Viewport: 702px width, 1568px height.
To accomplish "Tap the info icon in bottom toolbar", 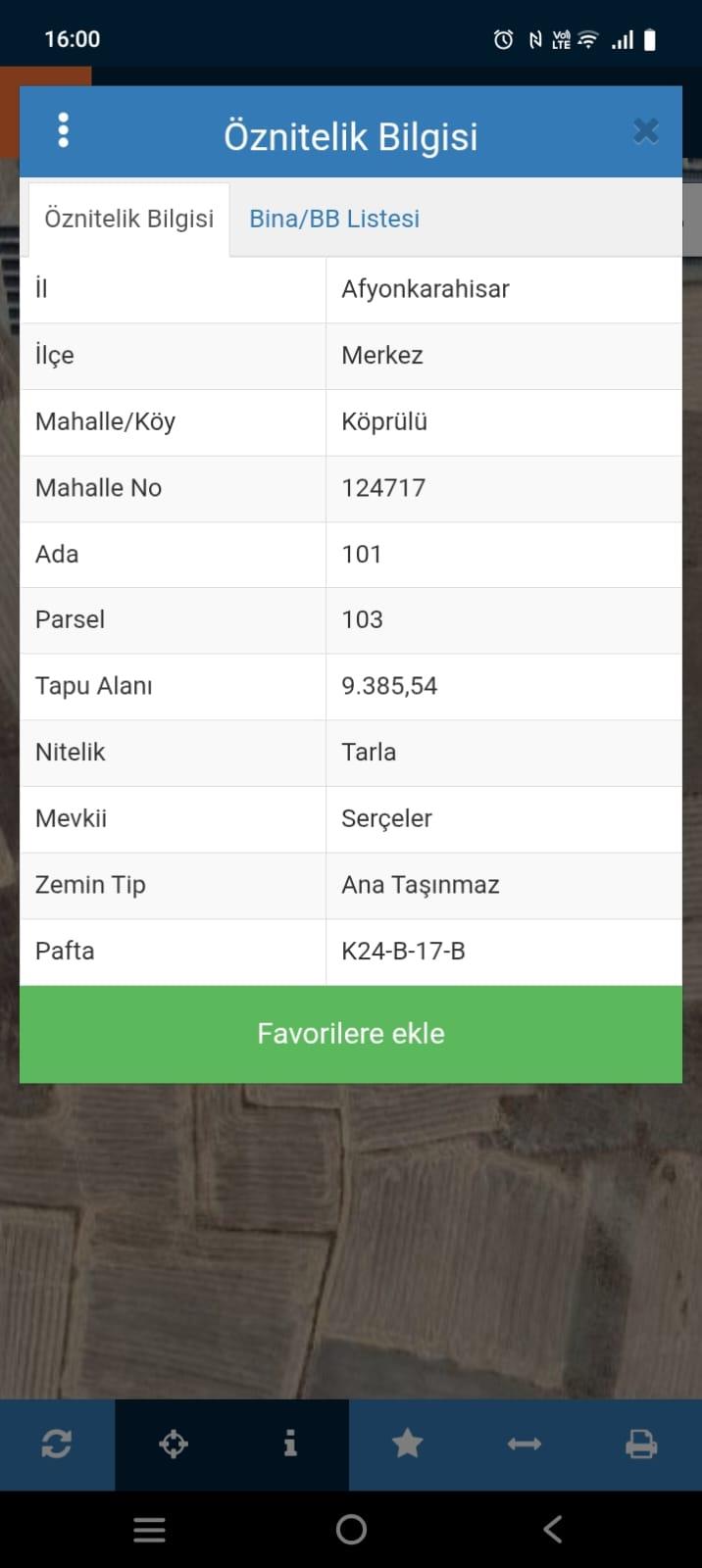I will [290, 1444].
